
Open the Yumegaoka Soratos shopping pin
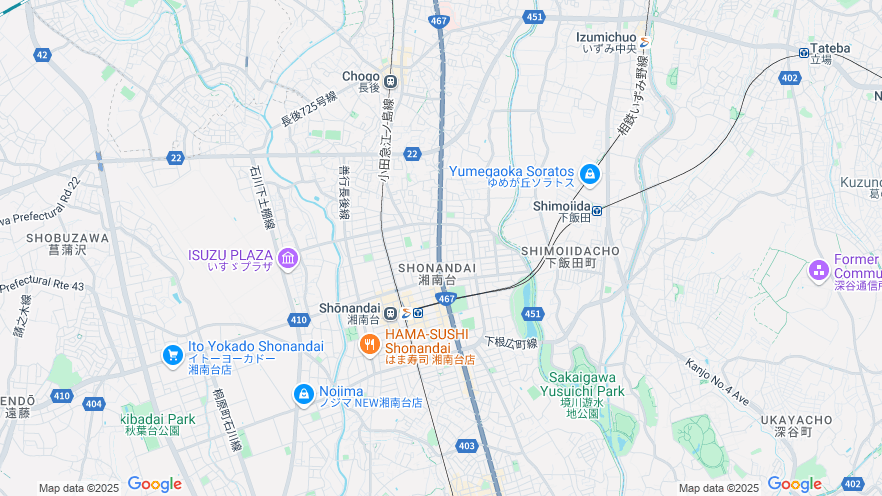click(590, 176)
